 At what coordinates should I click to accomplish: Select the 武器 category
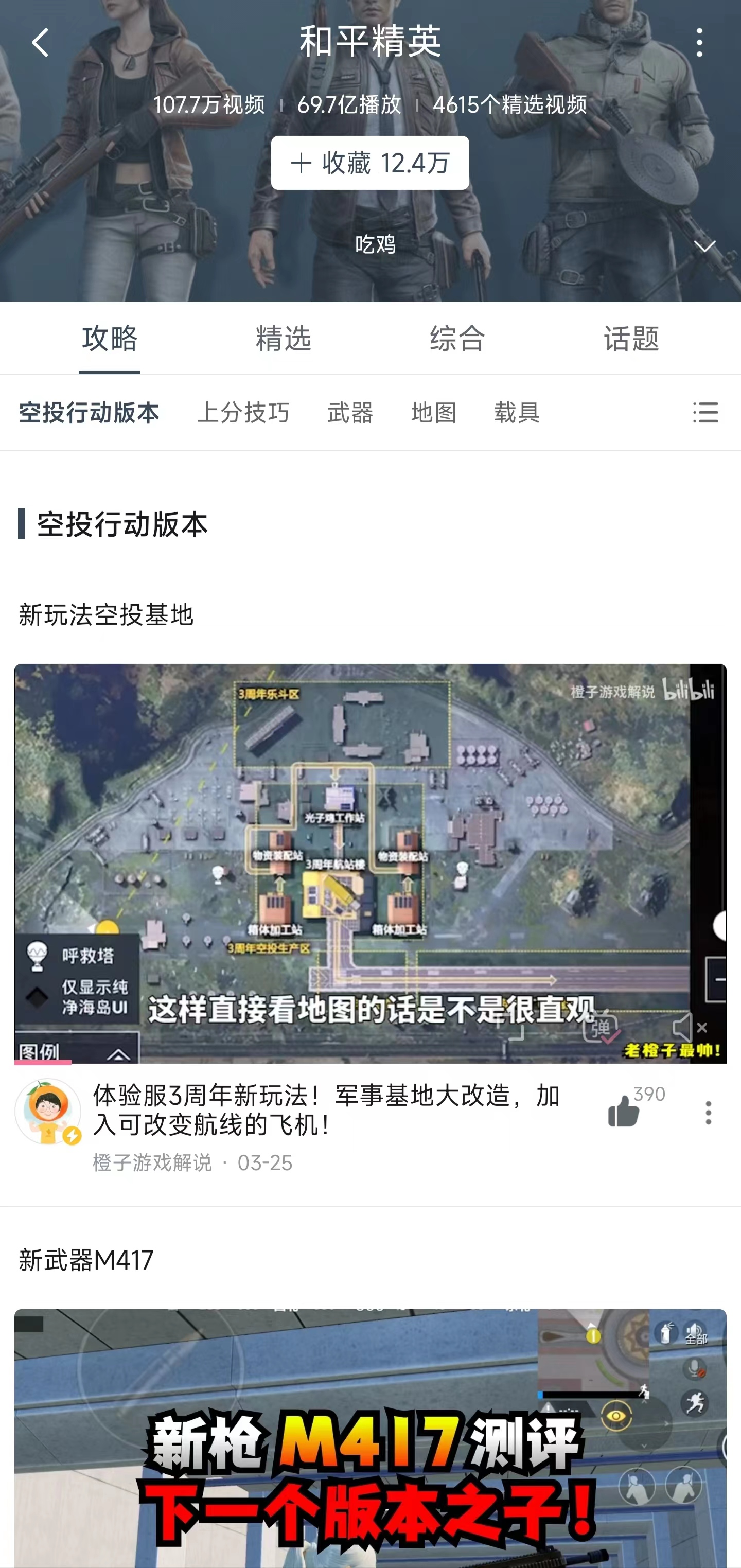[x=350, y=413]
